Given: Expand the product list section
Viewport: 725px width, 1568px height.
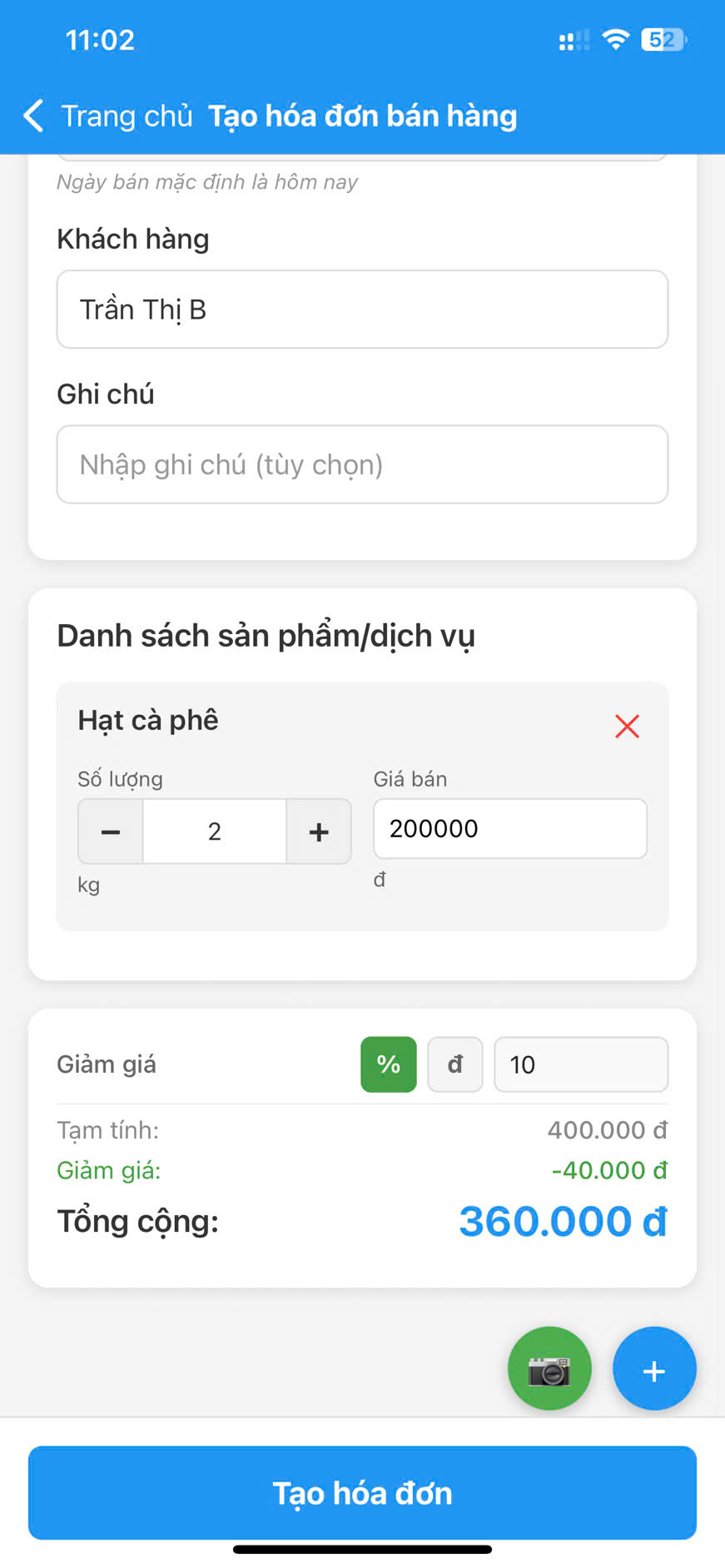Looking at the screenshot, I should pyautogui.click(x=266, y=635).
